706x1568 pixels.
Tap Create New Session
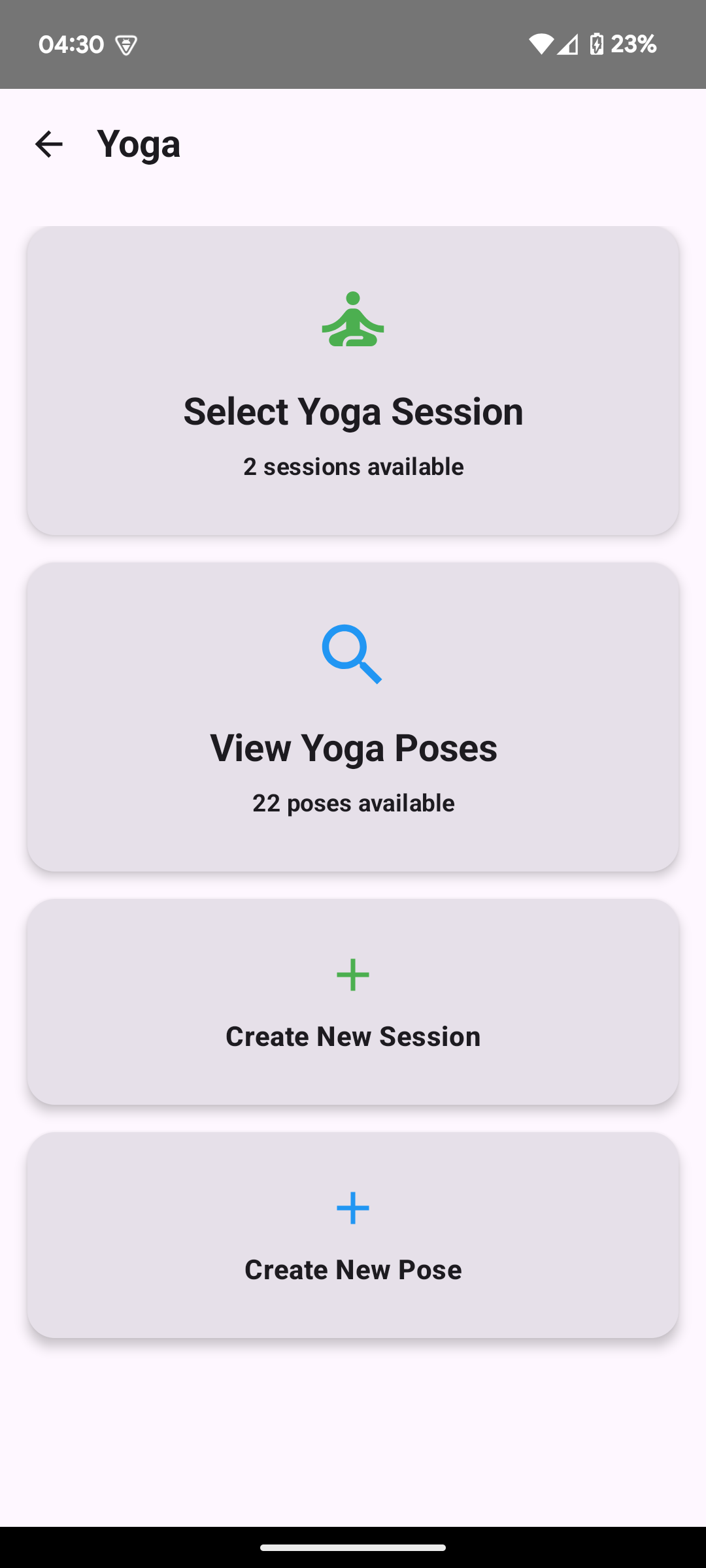click(x=352, y=1003)
